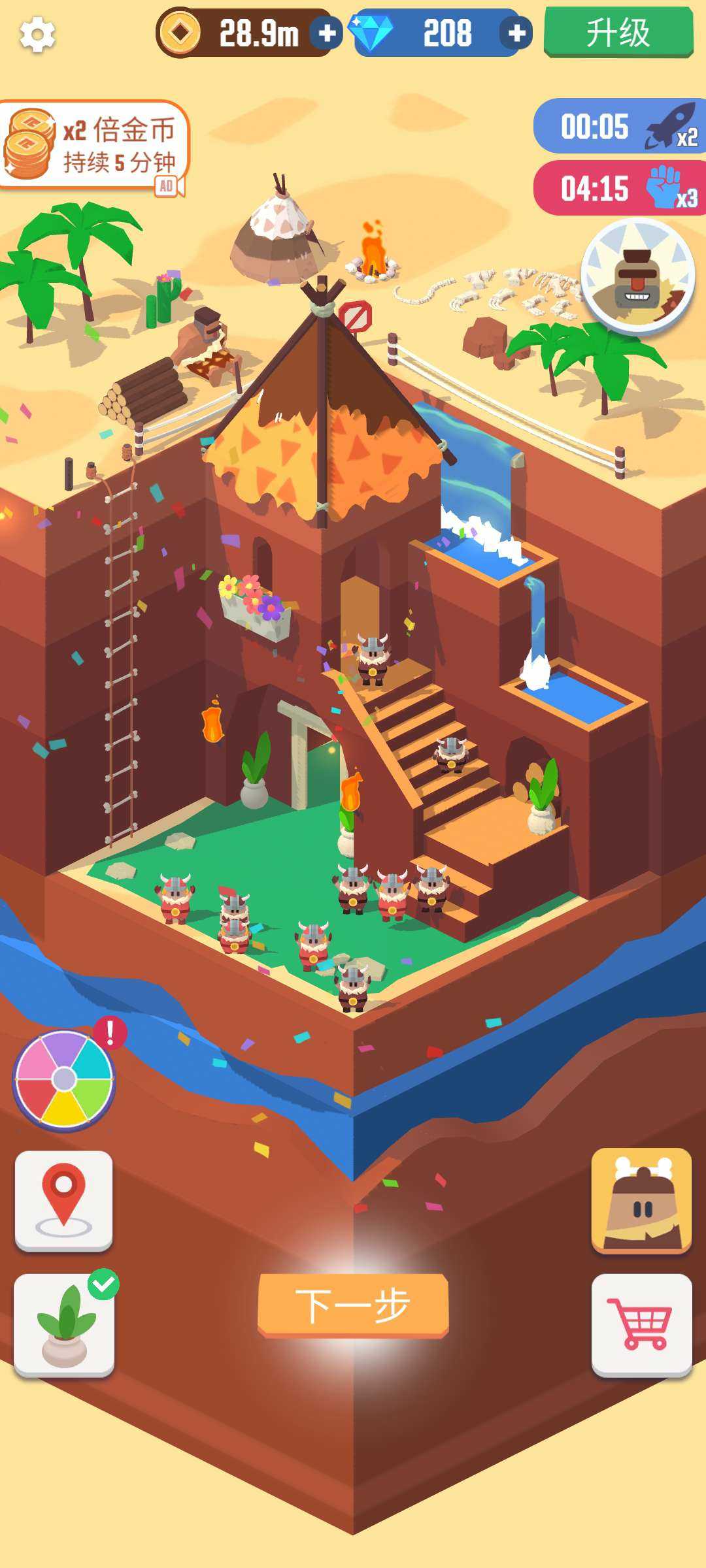Open the settings gear
This screenshot has height=1568, width=706.
(x=37, y=35)
